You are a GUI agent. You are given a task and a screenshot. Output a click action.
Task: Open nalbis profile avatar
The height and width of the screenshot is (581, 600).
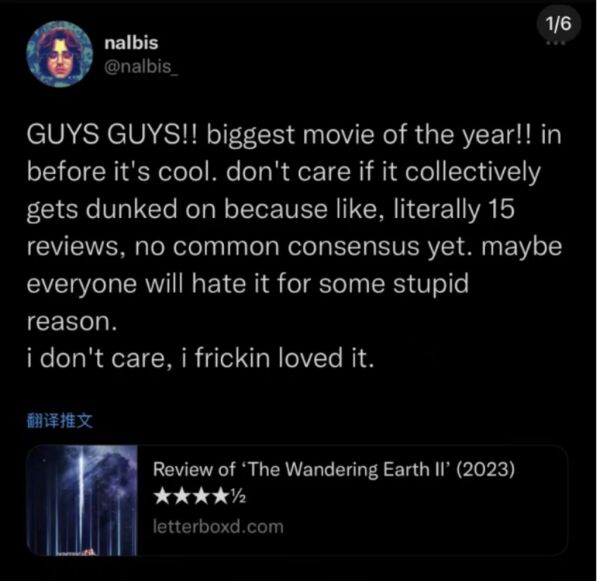57,55
